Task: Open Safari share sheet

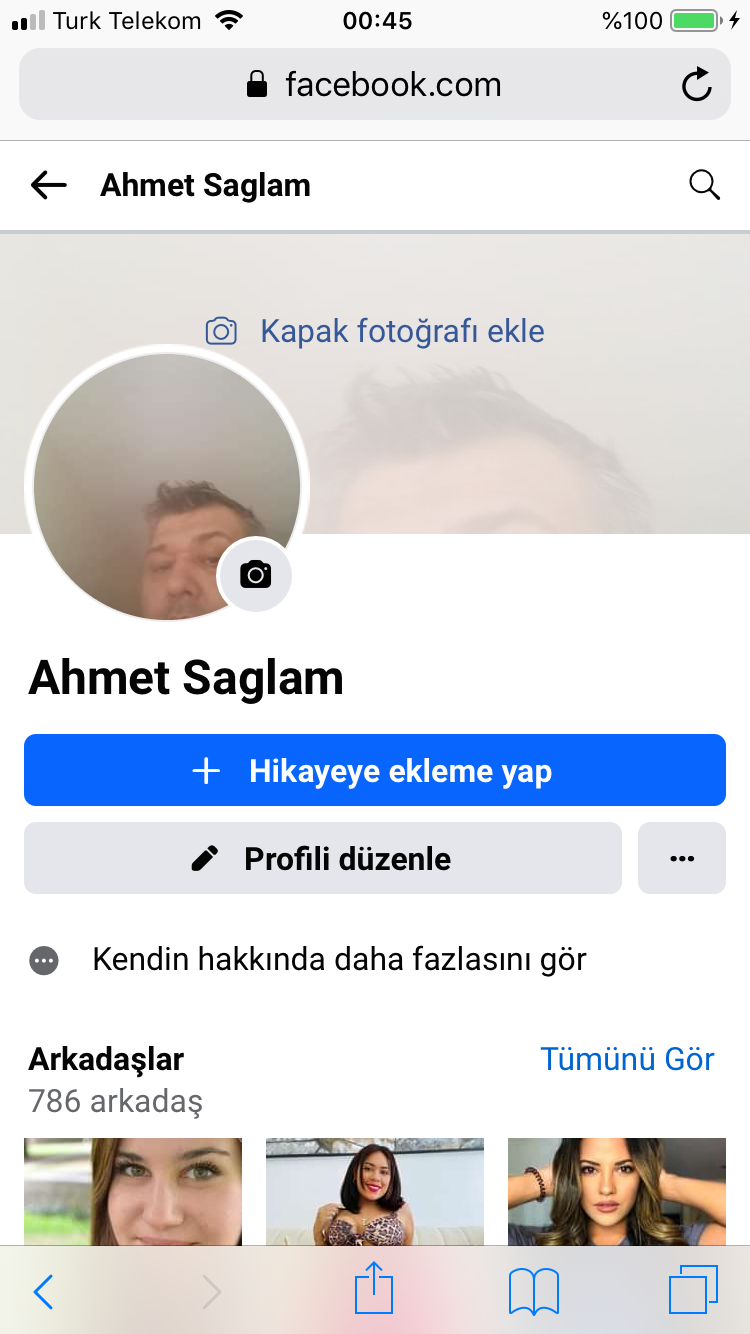Action: point(374,1290)
